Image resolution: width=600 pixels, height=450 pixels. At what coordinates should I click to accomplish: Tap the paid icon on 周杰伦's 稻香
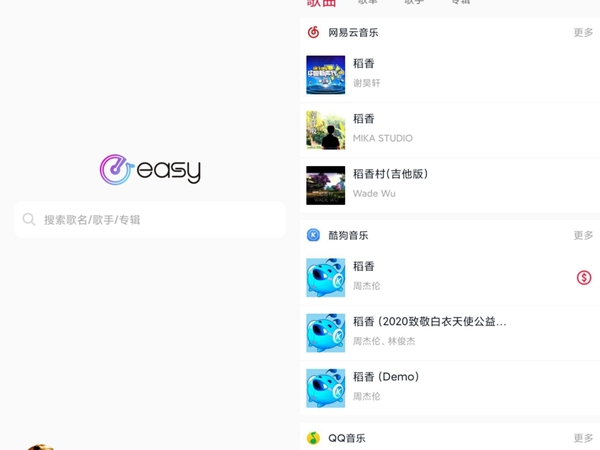click(584, 278)
